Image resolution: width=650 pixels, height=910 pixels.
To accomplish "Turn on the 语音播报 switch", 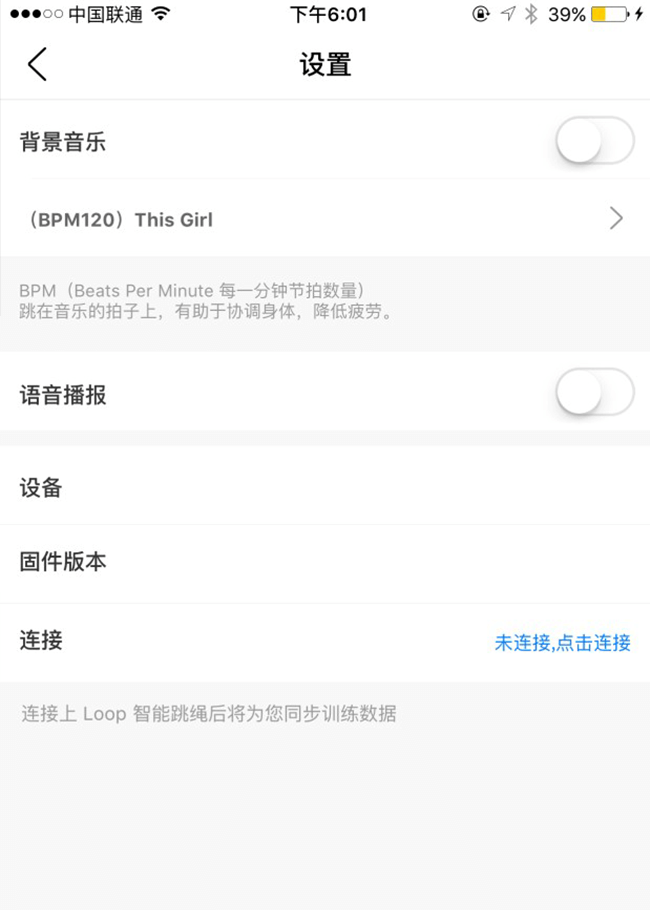I will click(594, 394).
